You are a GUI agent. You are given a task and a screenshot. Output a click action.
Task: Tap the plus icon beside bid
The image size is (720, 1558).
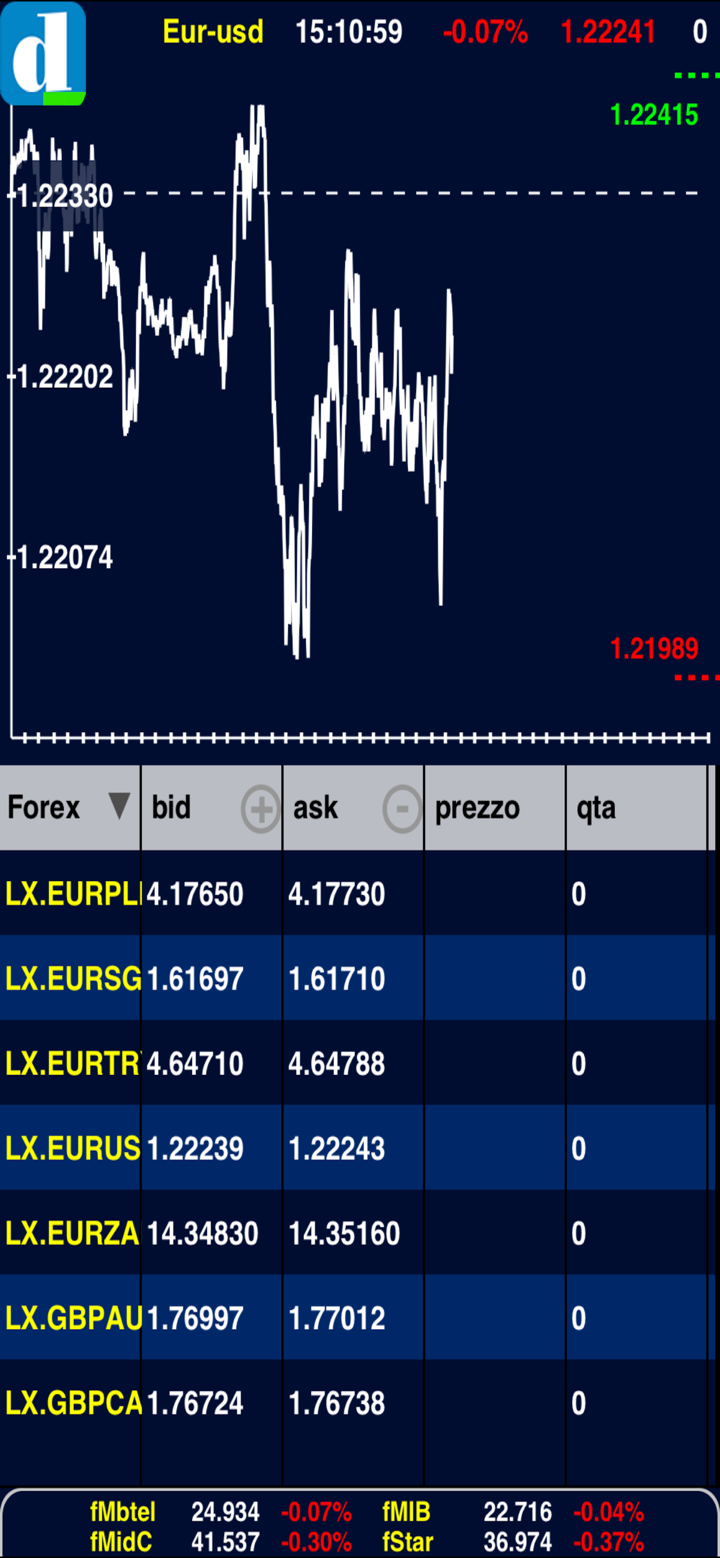pyautogui.click(x=260, y=809)
